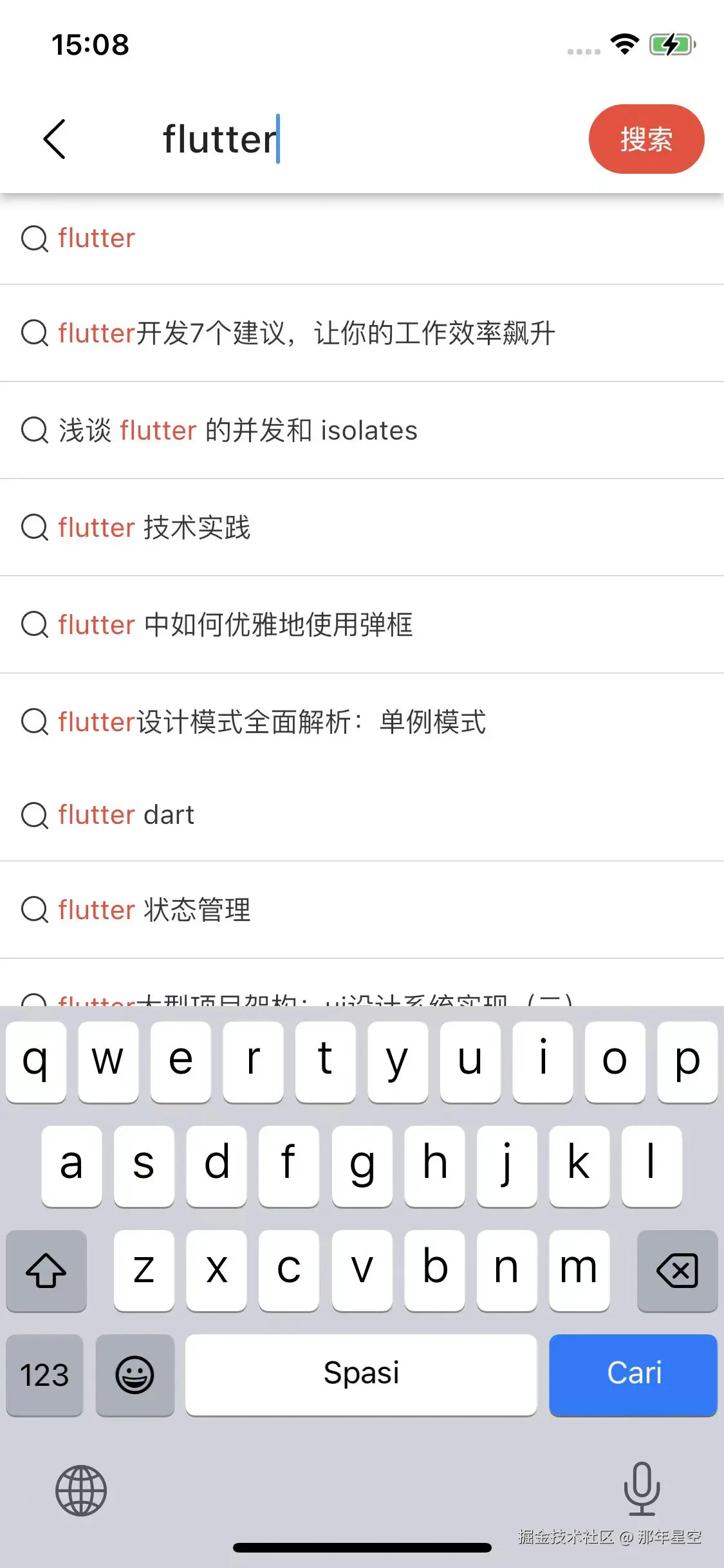
Task: Select the plain "flutter" suggestion
Action: click(97, 238)
